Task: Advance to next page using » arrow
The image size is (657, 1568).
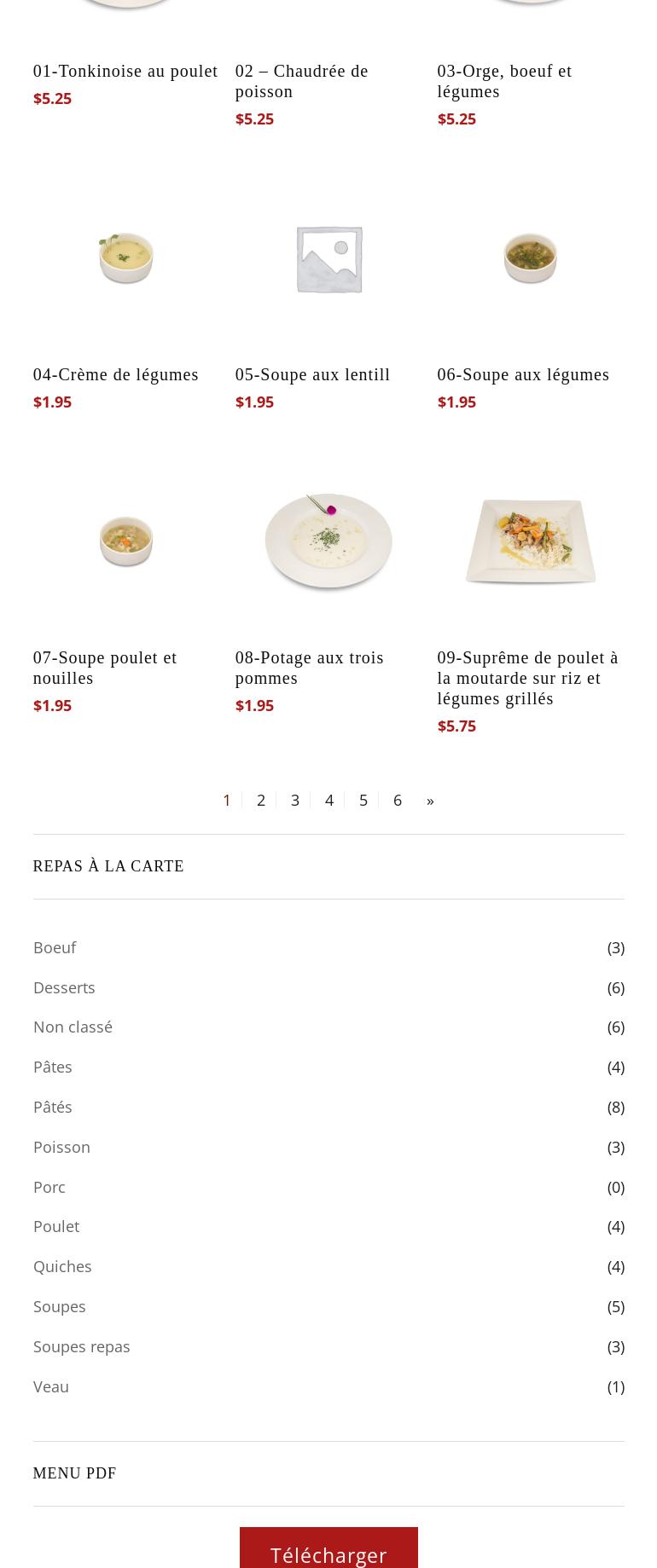Action: 430,800
